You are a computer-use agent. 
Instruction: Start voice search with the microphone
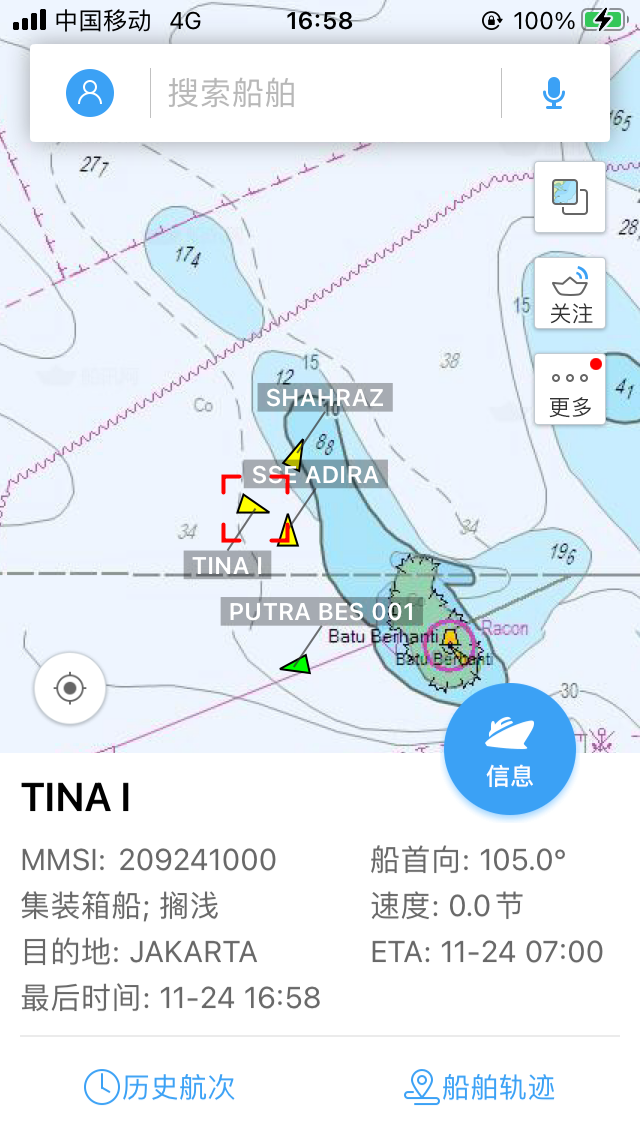(554, 93)
